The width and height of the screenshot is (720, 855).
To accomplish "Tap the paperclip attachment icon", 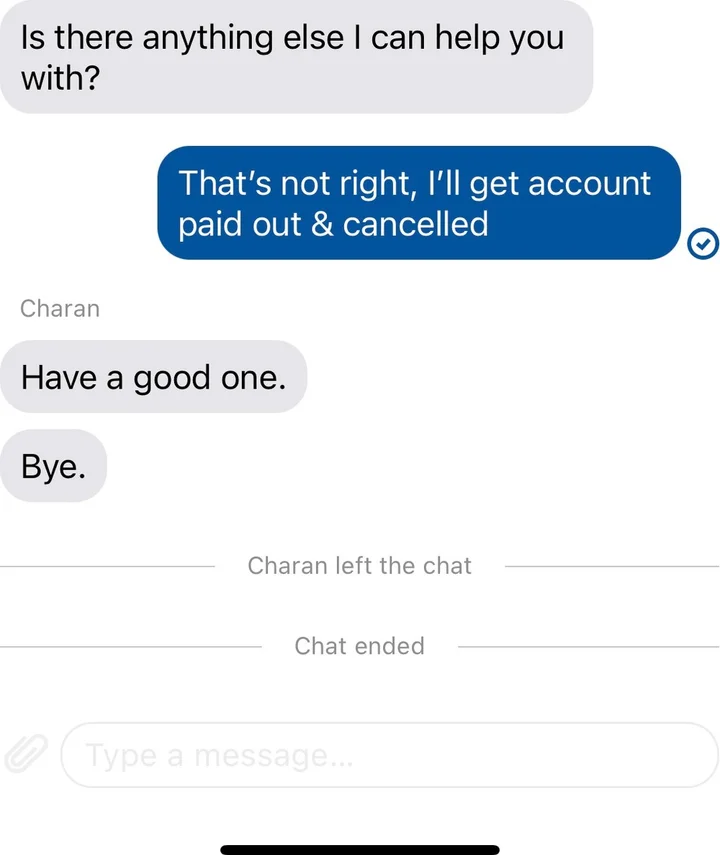I will point(26,755).
